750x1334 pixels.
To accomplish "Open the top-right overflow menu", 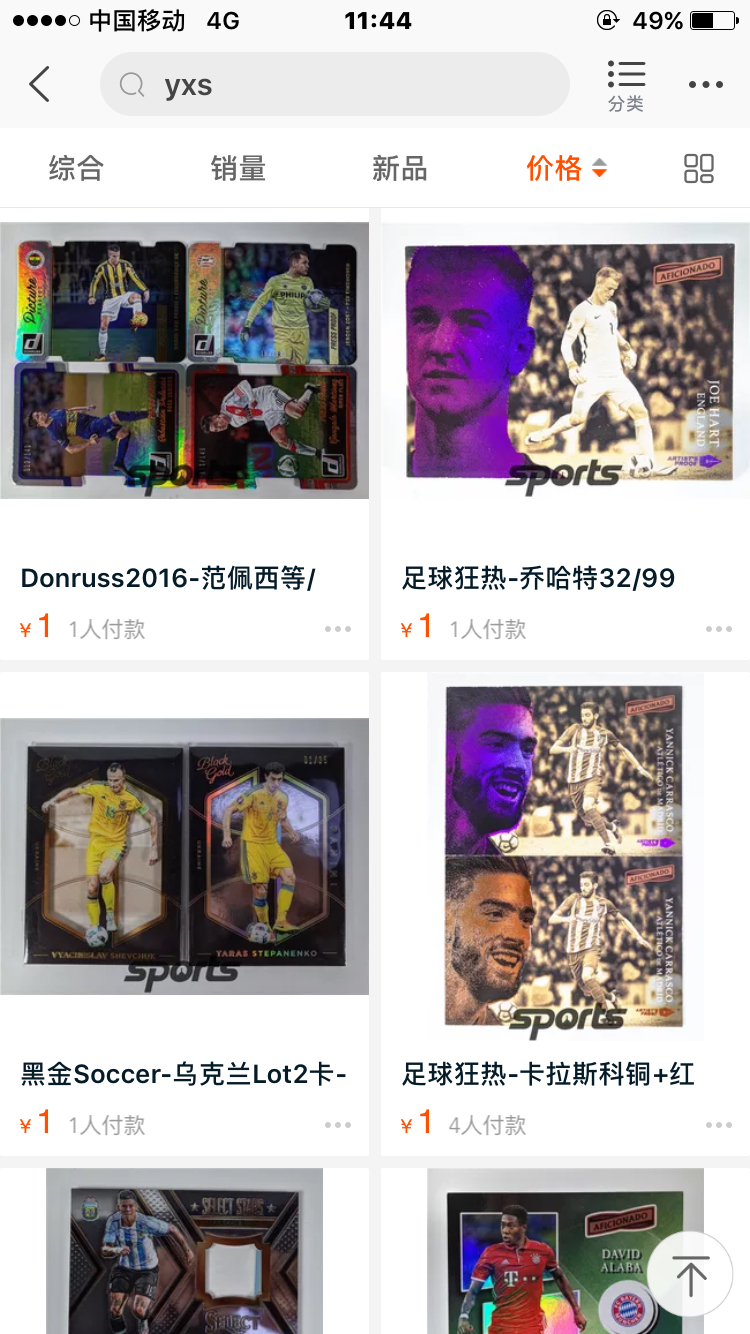I will (705, 85).
